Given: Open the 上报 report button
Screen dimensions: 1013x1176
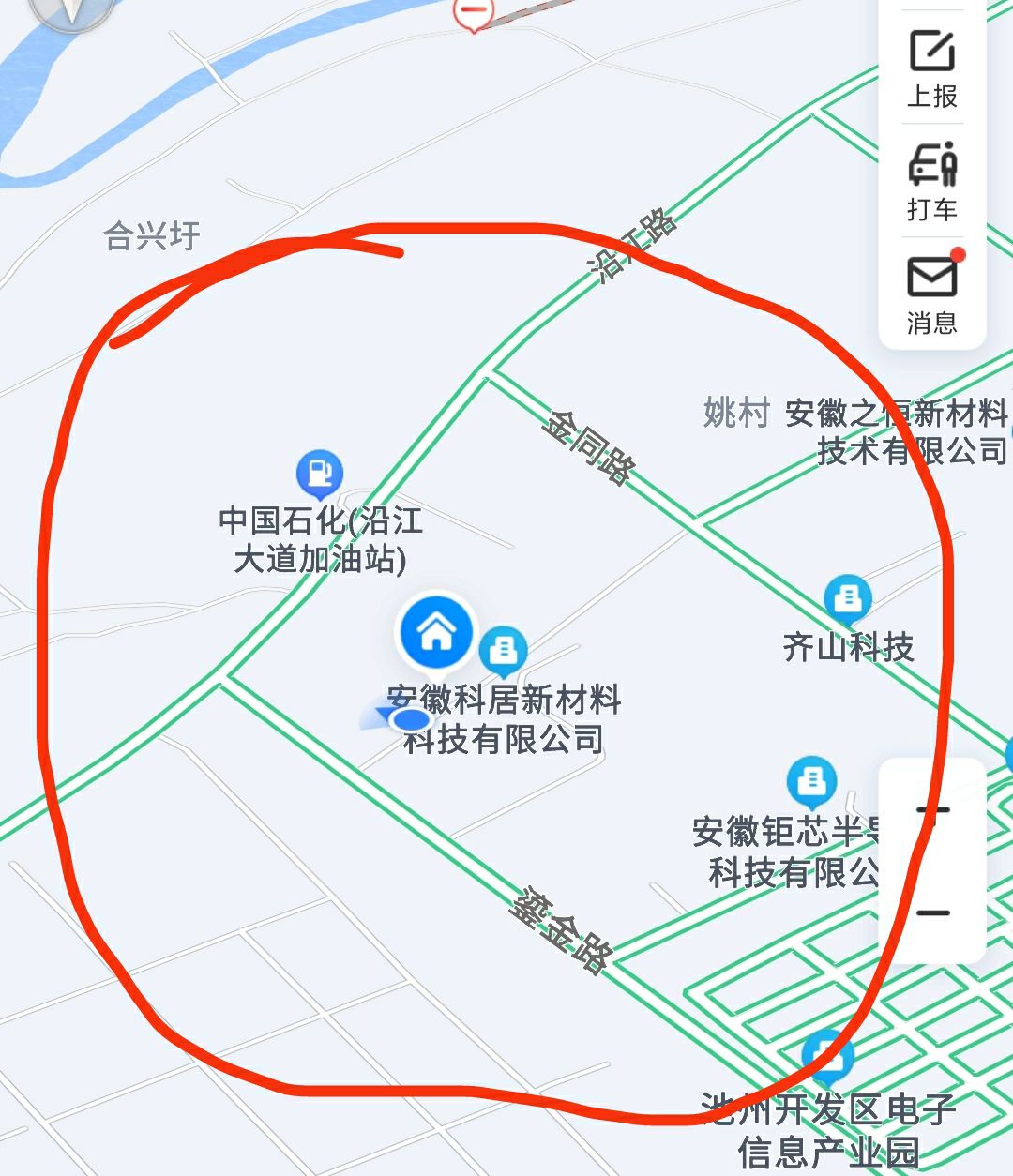Looking at the screenshot, I should click(931, 68).
